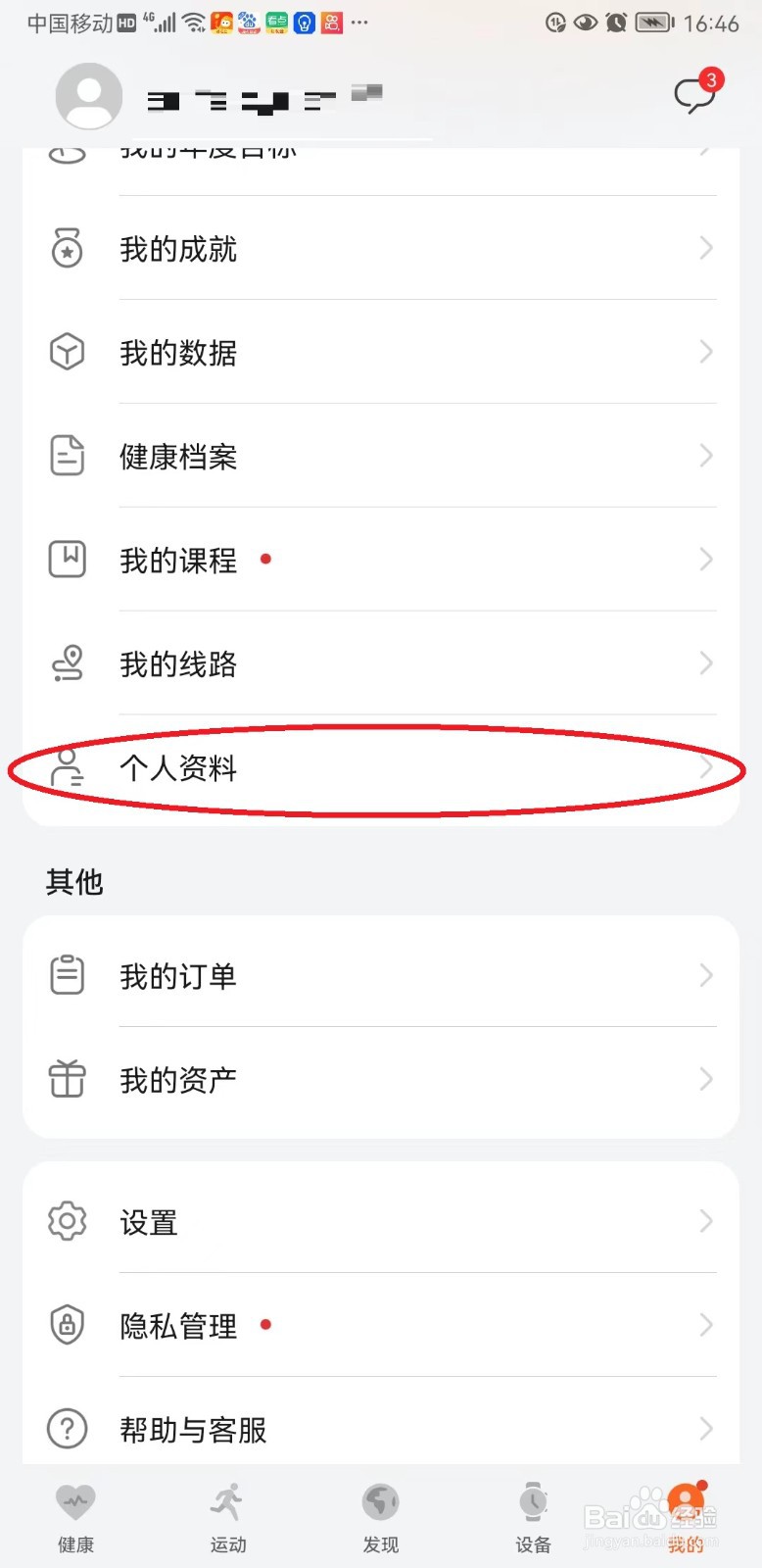Expand the 设置 row chevron
The width and height of the screenshot is (762, 1568).
click(707, 1221)
